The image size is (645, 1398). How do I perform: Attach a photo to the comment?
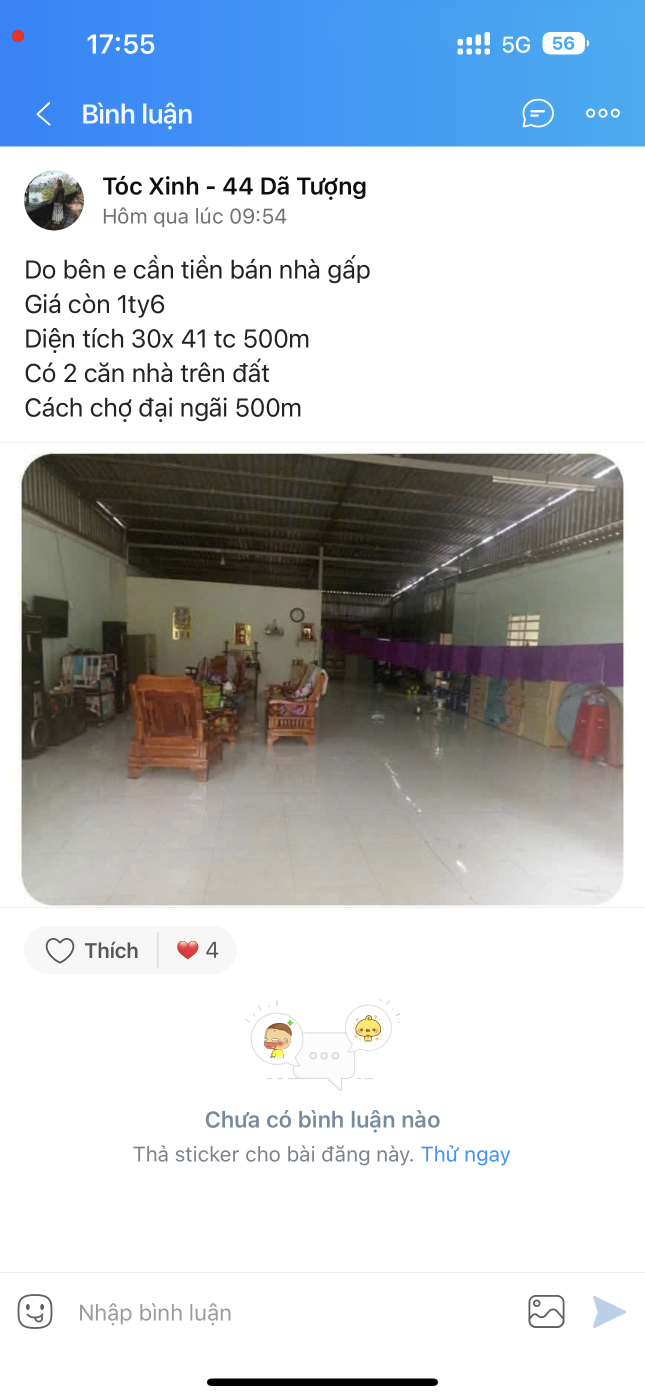pyautogui.click(x=546, y=1311)
